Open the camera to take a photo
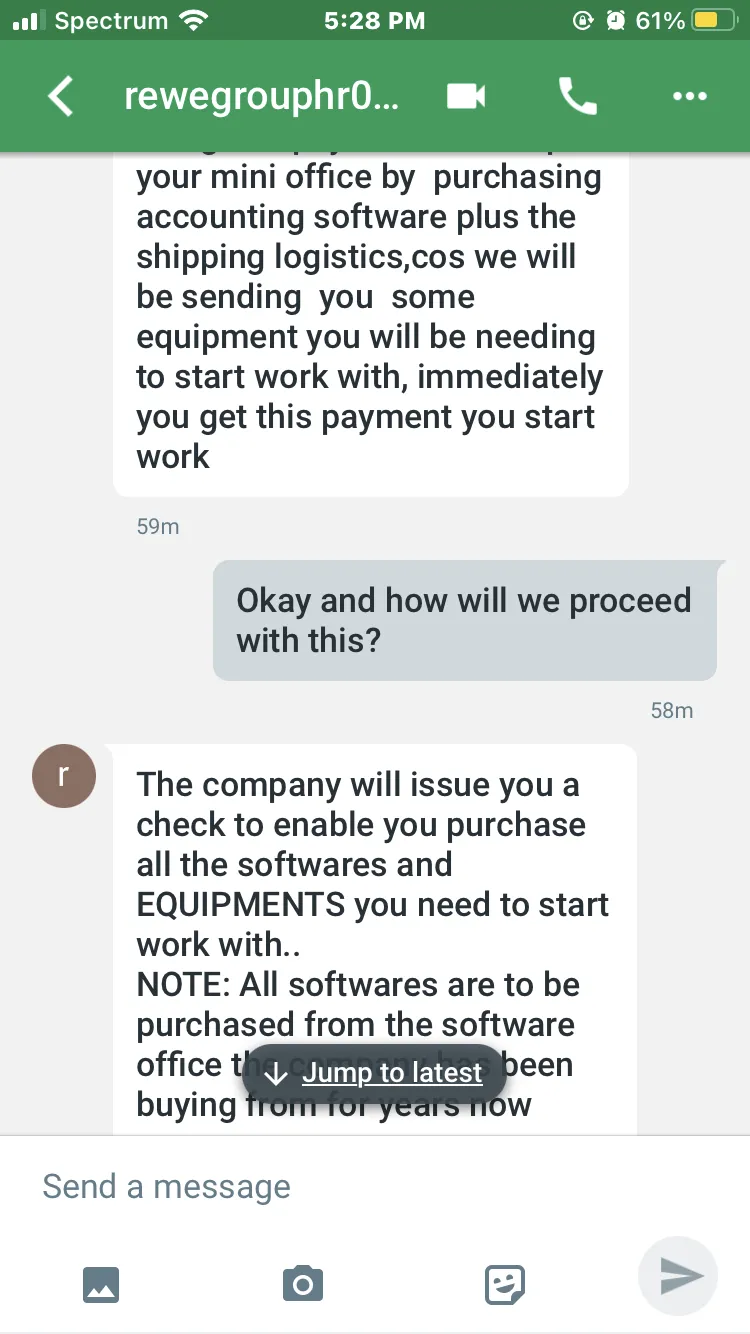Screen dimensions: 750x1334 [303, 1283]
